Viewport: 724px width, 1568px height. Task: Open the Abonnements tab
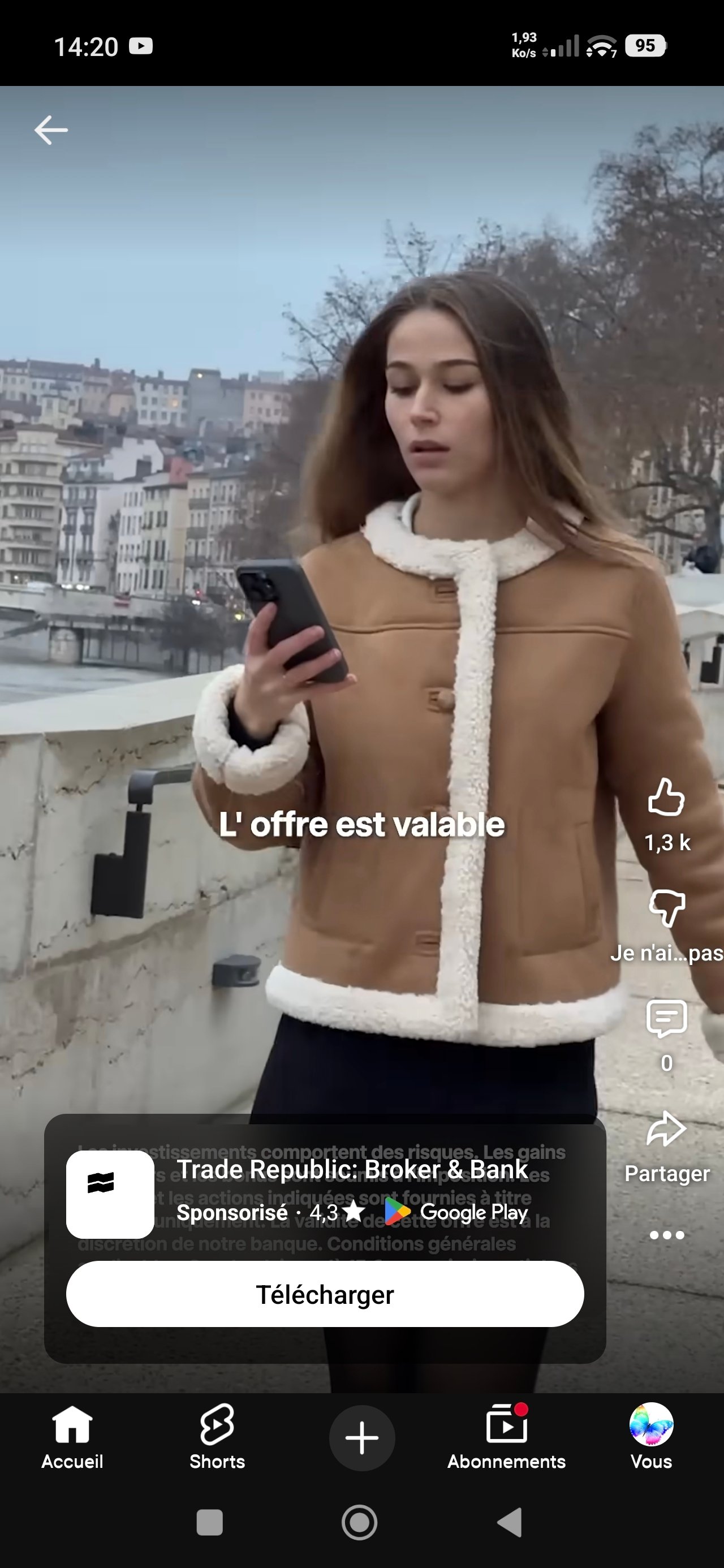(506, 1438)
